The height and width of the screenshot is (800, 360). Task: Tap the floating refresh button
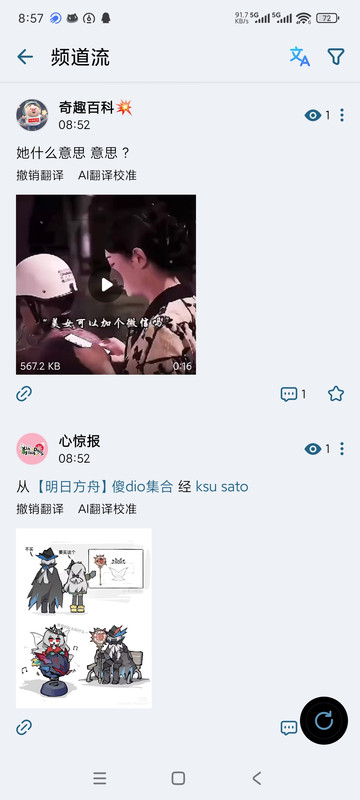point(324,720)
